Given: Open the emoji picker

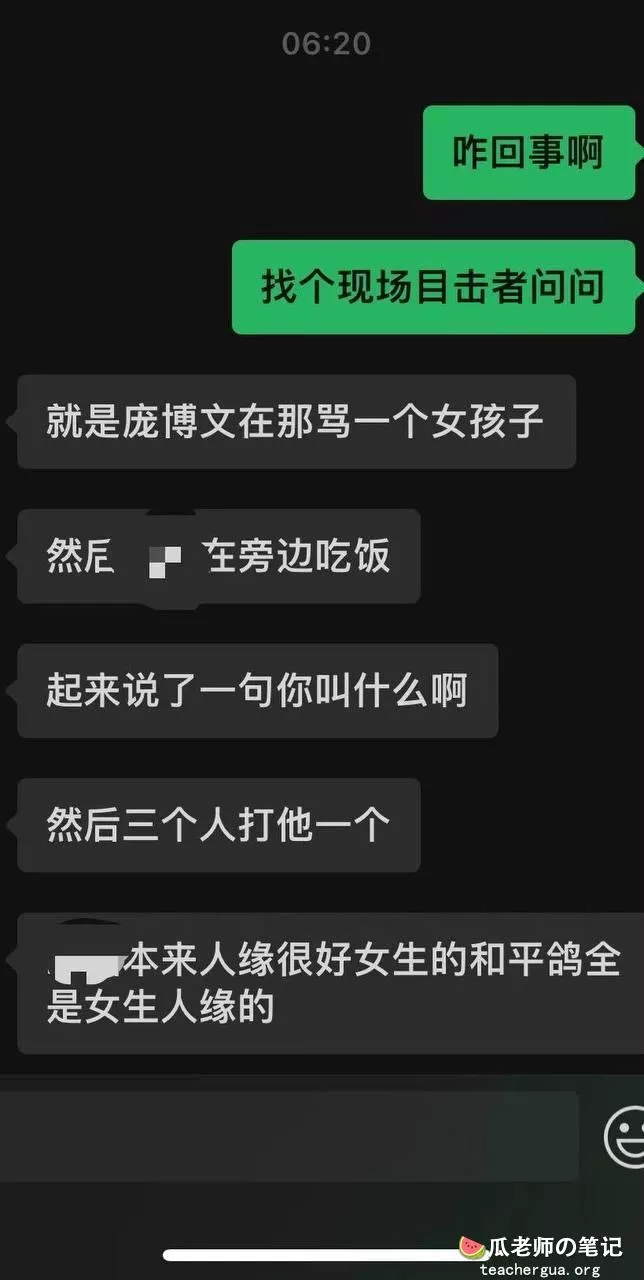Looking at the screenshot, I should click(626, 1136).
